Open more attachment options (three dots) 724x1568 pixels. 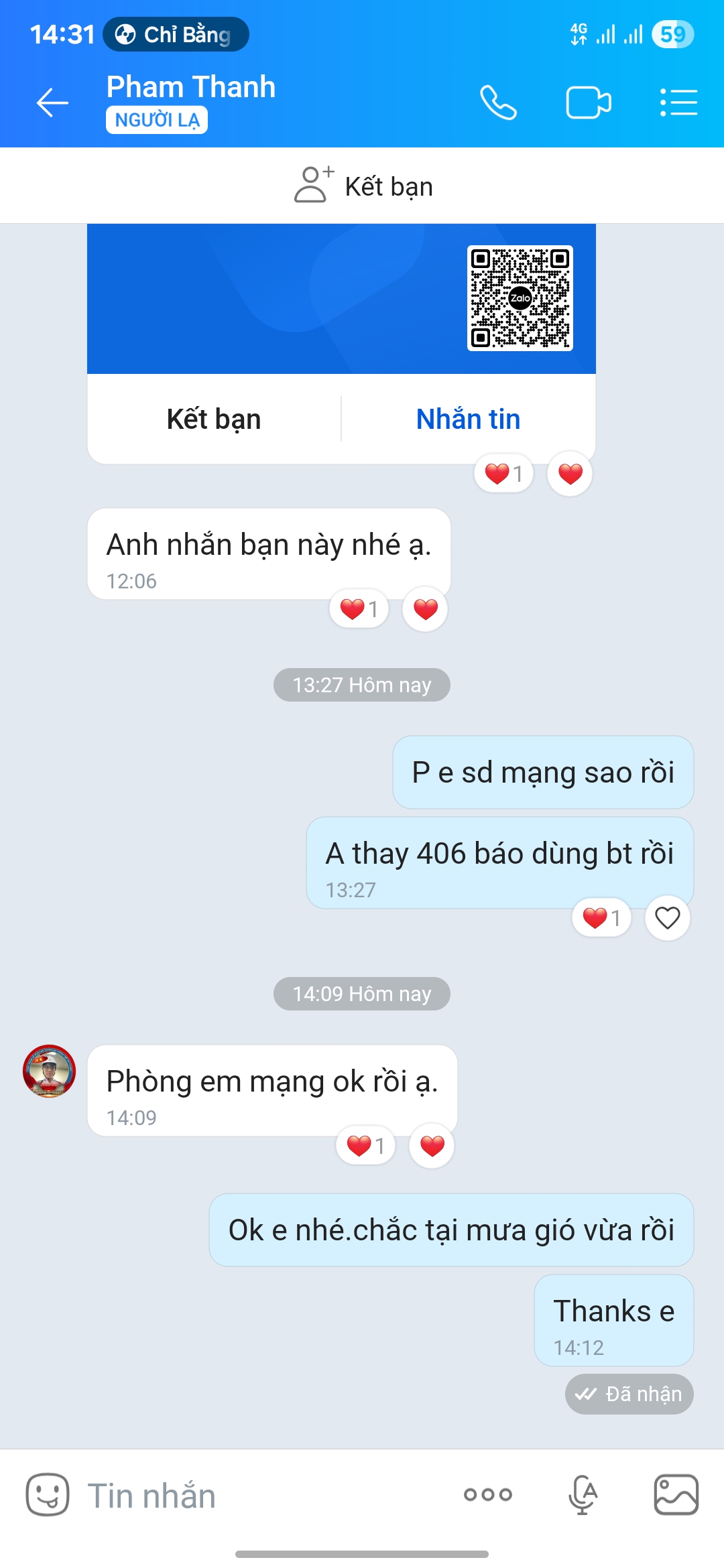(487, 1494)
